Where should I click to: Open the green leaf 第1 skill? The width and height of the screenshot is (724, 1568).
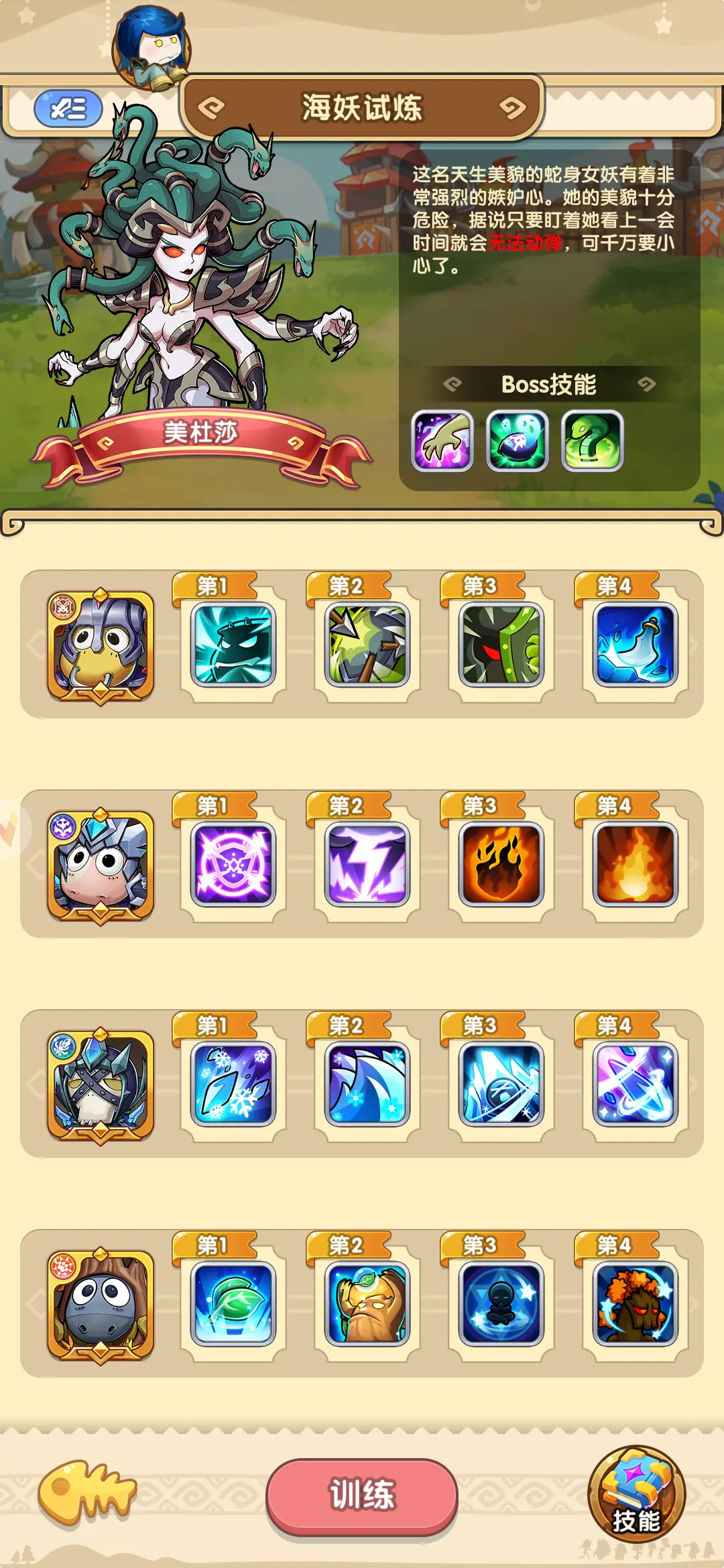click(x=233, y=1304)
